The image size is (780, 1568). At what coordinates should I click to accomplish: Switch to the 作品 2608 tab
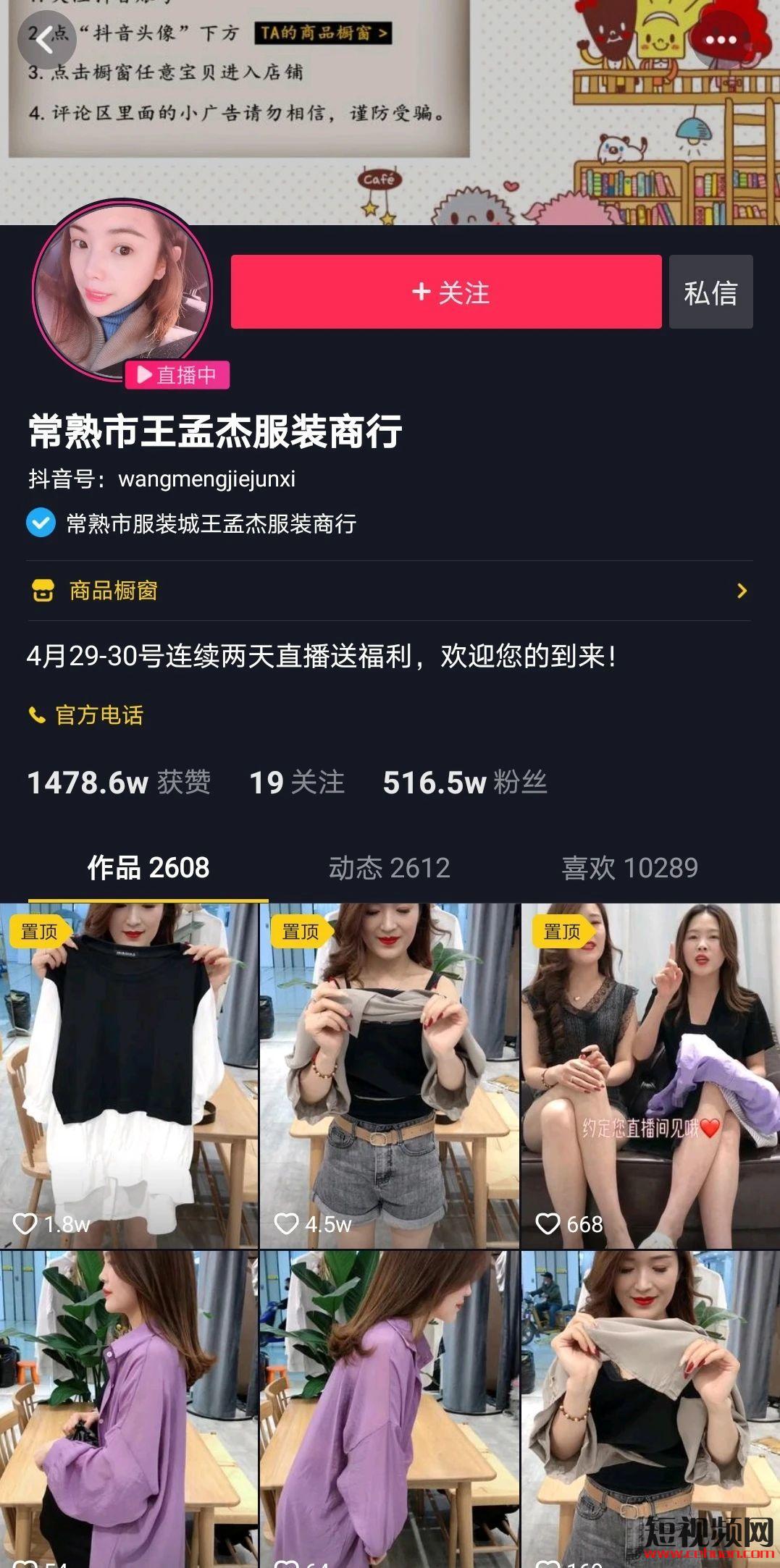coord(148,867)
